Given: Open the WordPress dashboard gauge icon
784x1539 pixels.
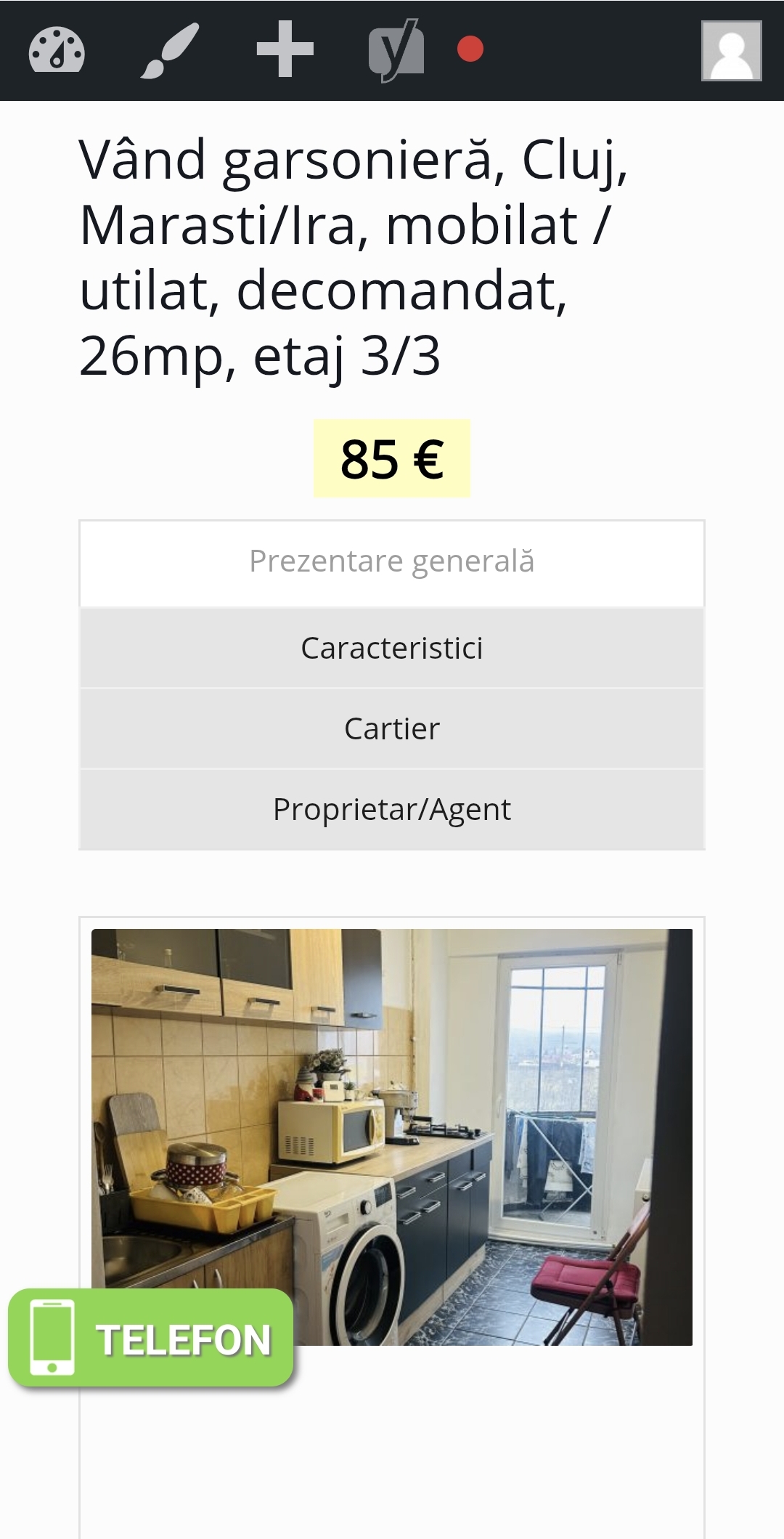Looking at the screenshot, I should 57,50.
